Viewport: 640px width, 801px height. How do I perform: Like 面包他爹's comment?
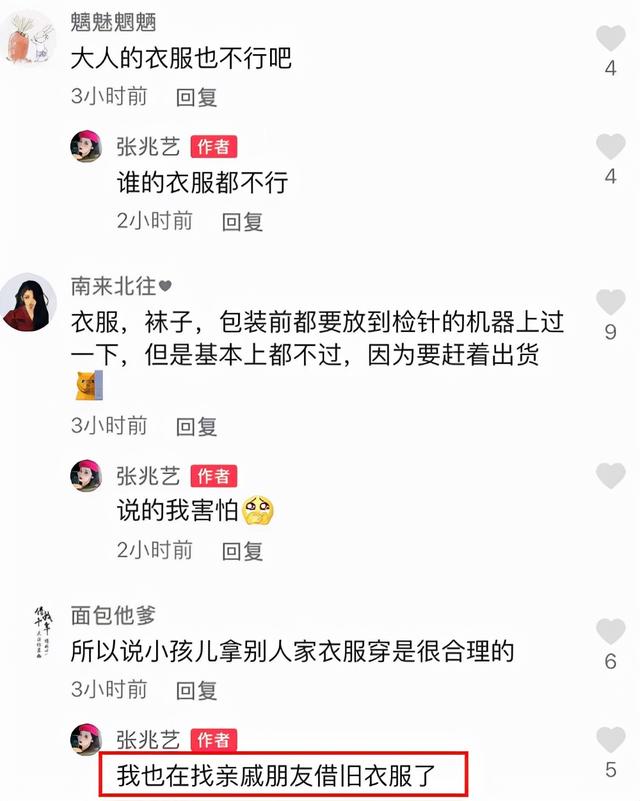click(x=610, y=632)
